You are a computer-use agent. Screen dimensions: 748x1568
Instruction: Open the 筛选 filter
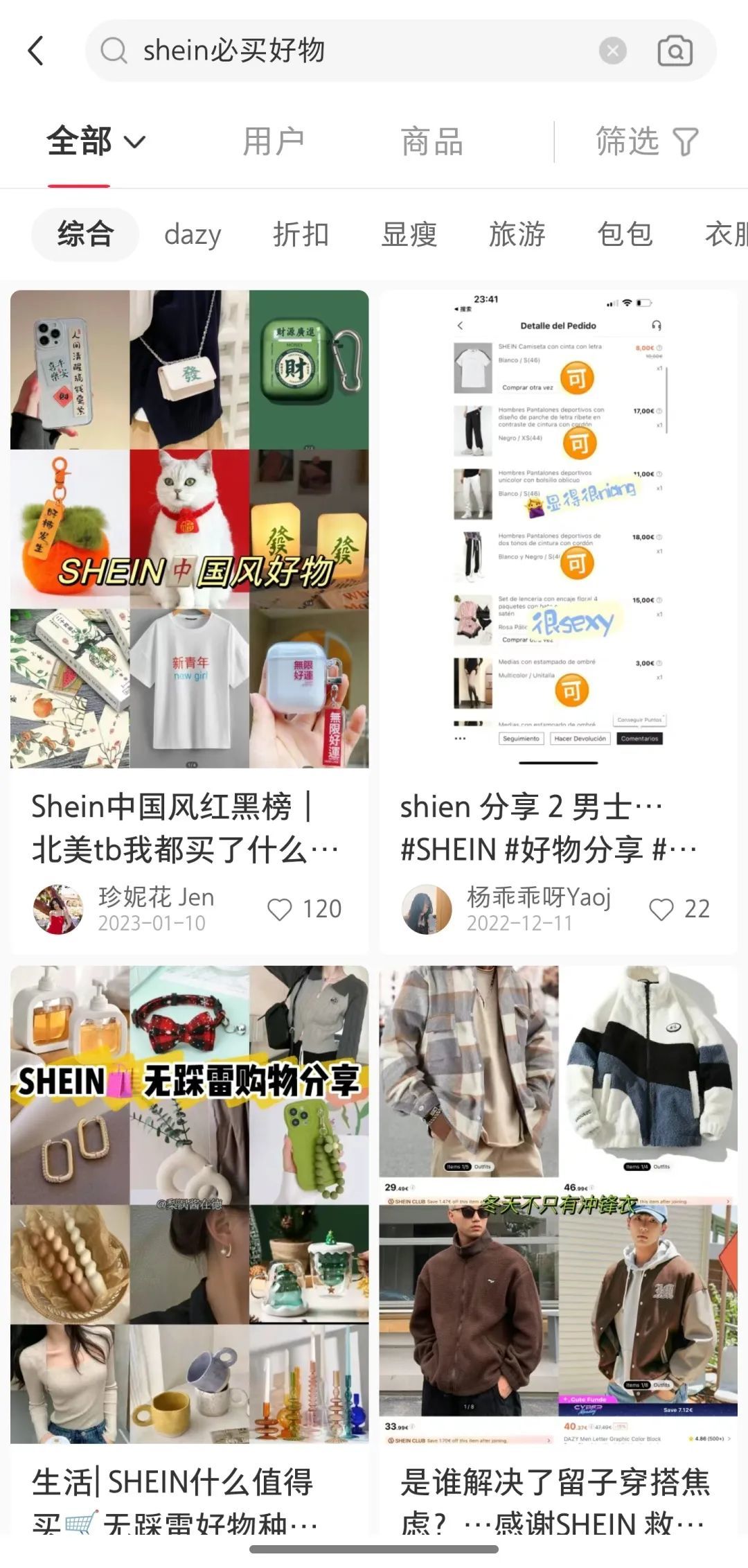[646, 142]
